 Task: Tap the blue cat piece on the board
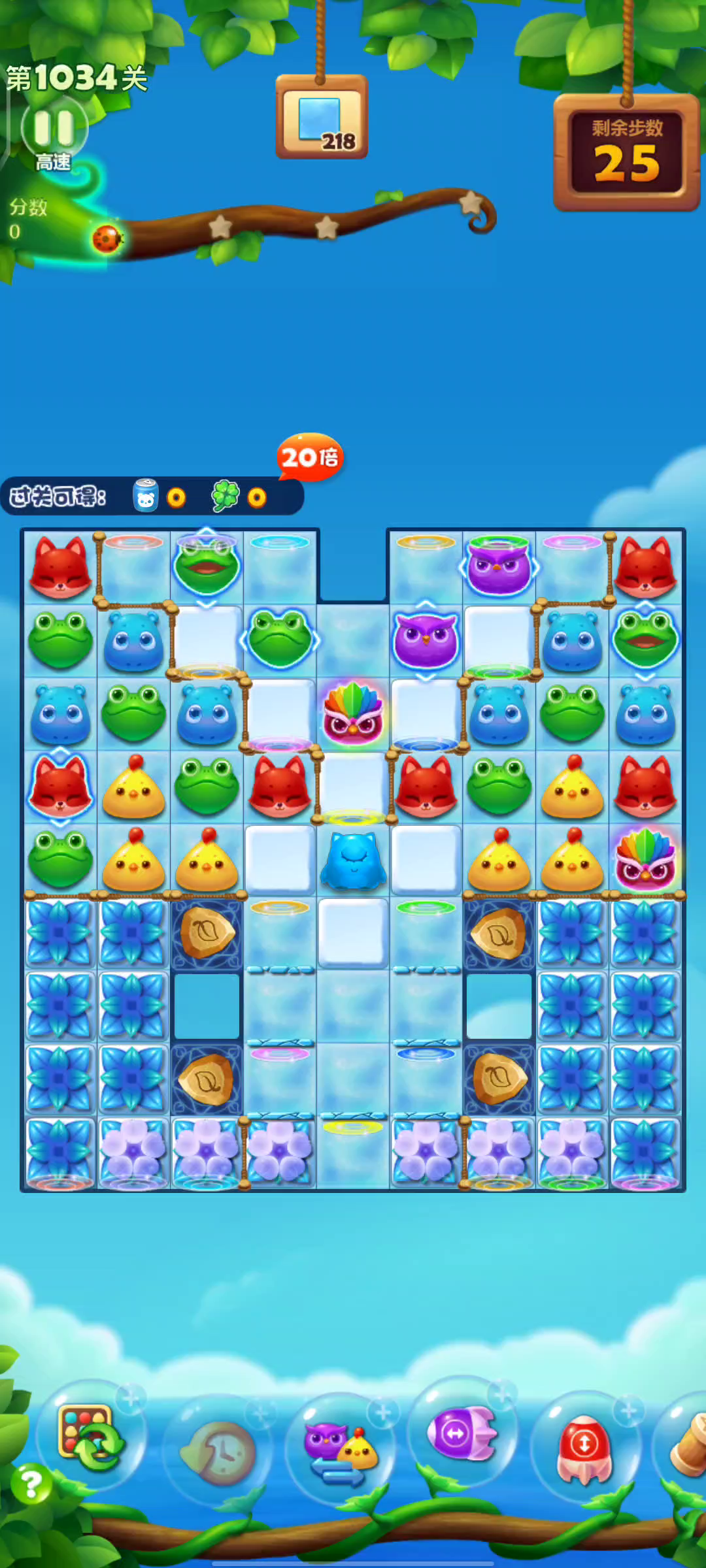[353, 860]
